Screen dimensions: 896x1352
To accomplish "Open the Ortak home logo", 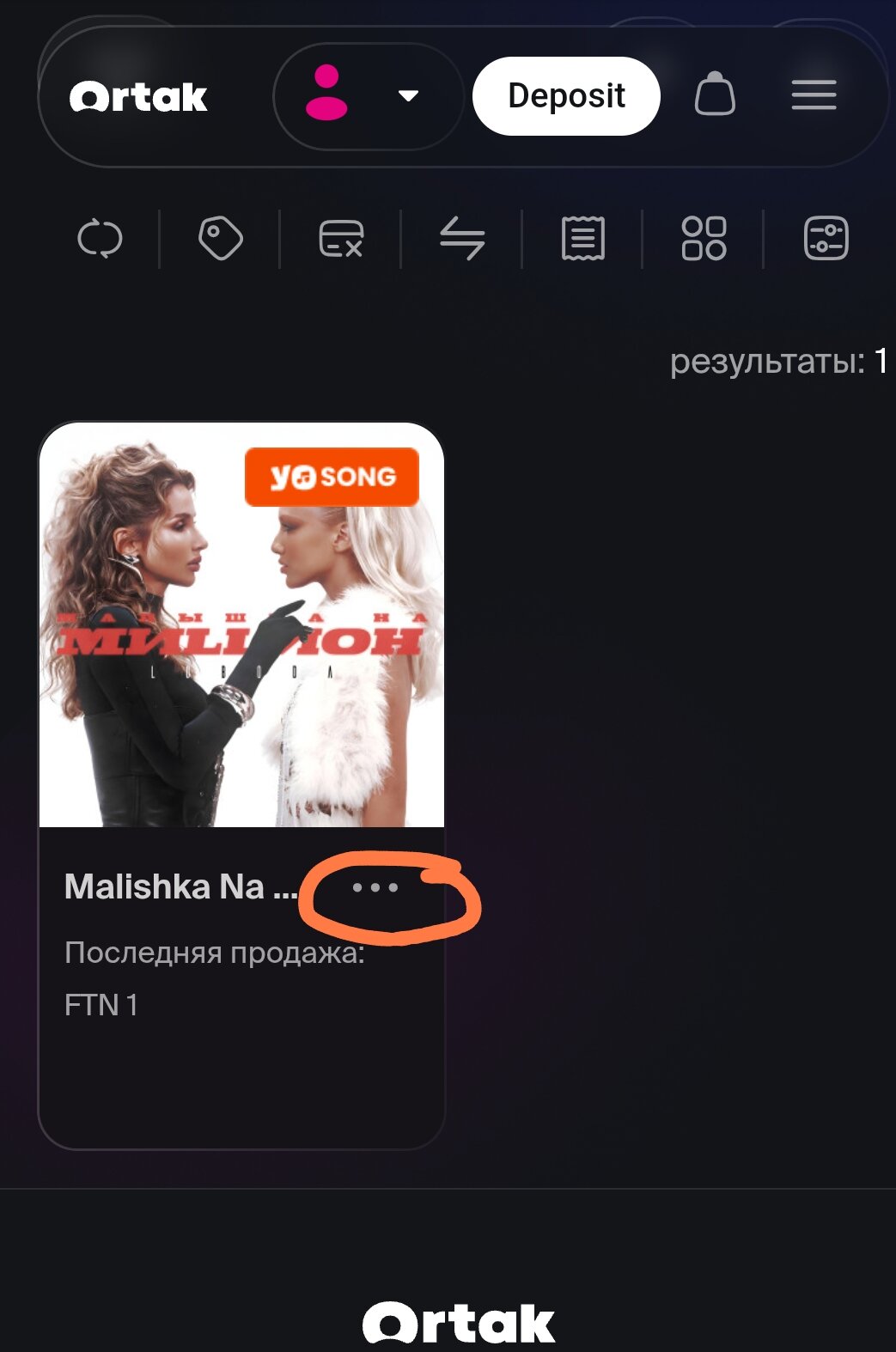I will click(138, 97).
